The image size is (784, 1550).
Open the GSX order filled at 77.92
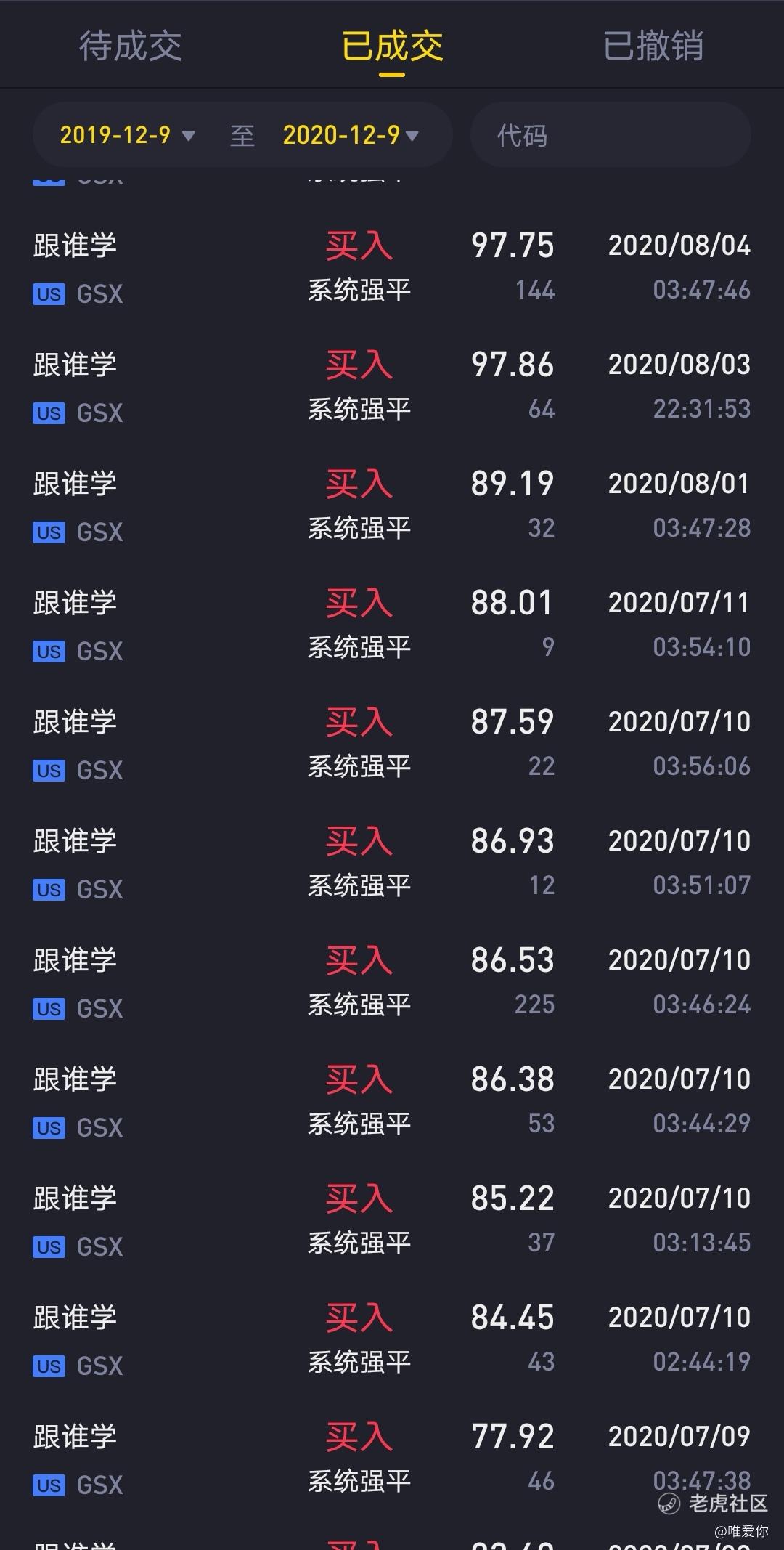tap(392, 1459)
